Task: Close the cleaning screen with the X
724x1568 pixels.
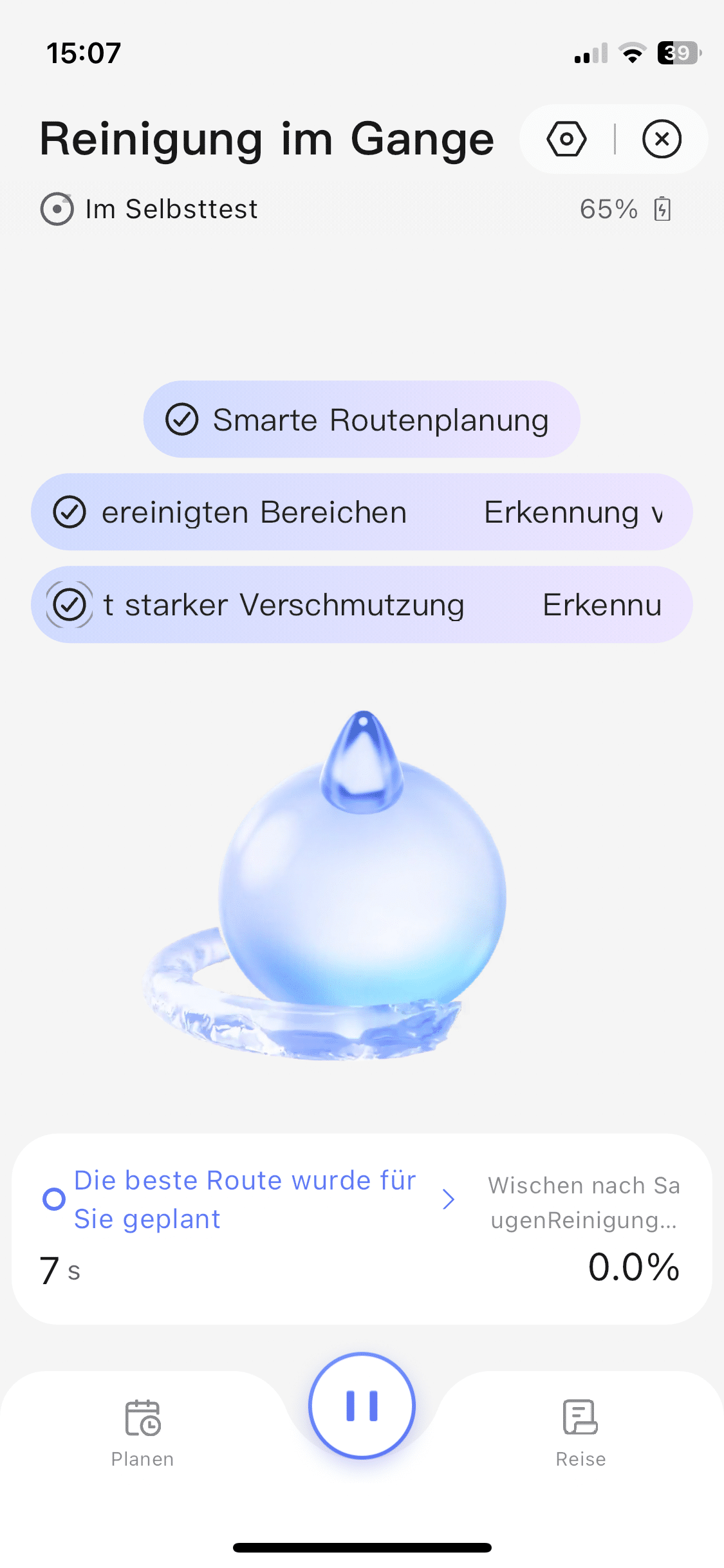Action: pos(662,139)
